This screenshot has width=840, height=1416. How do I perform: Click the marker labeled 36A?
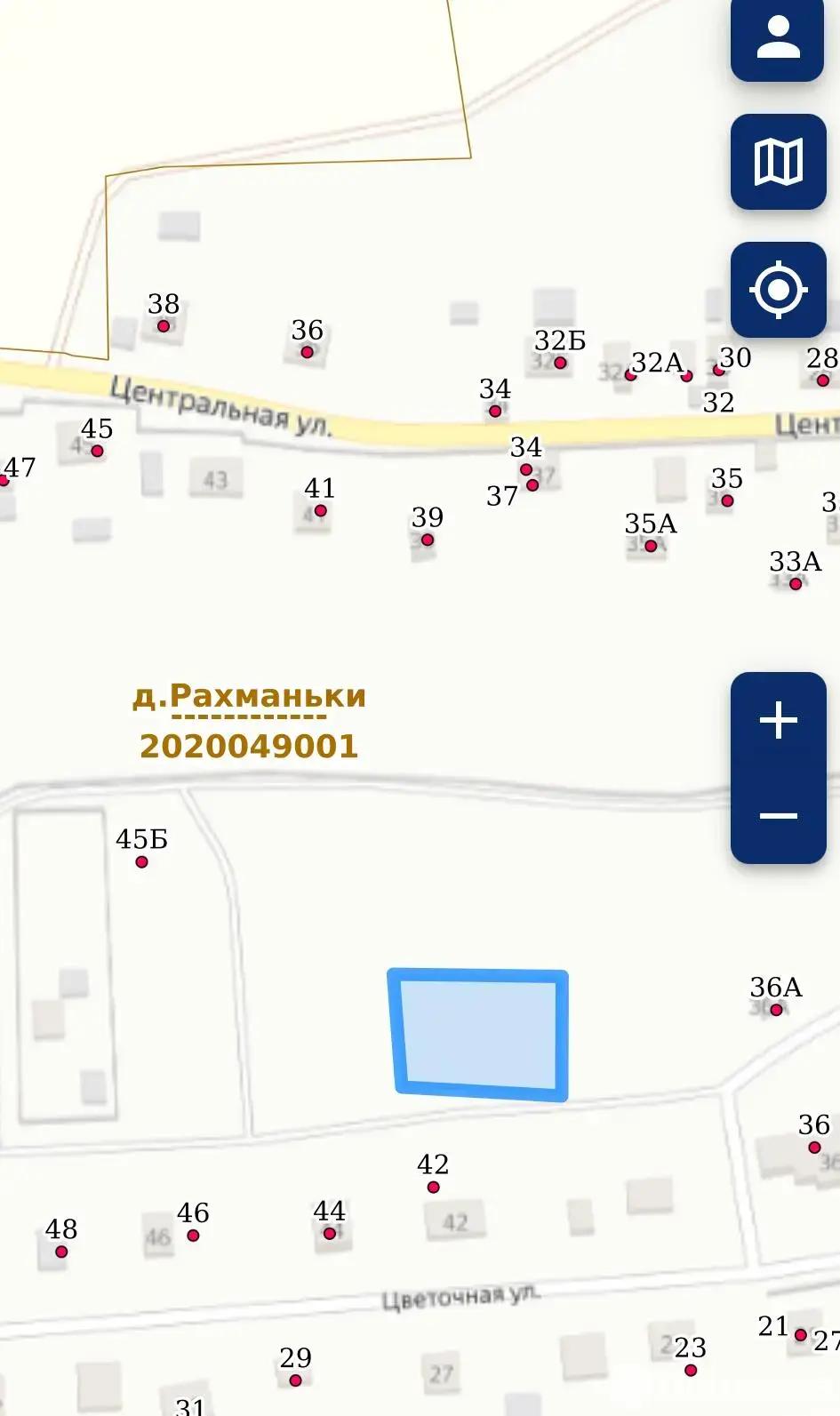(x=775, y=1011)
